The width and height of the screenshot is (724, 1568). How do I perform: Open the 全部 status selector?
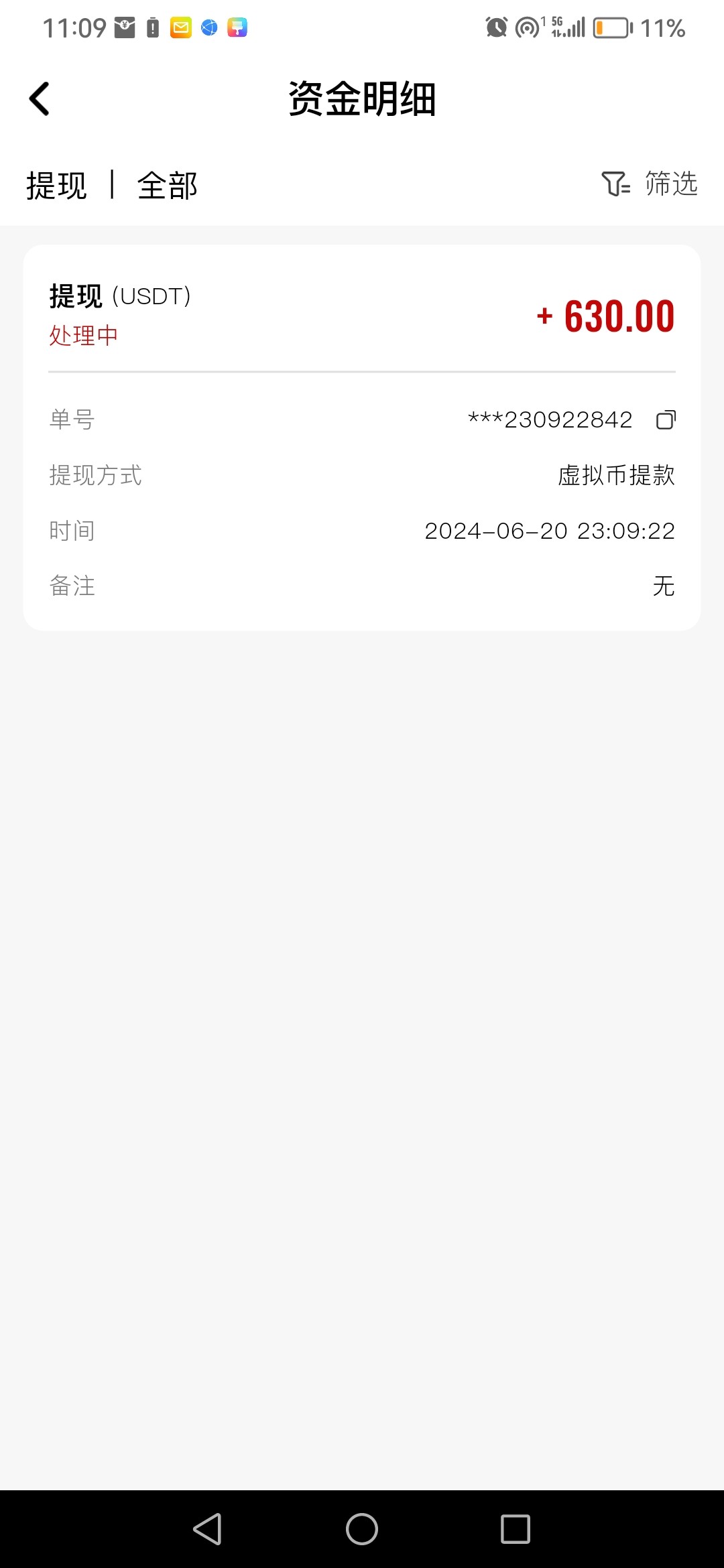[x=167, y=186]
